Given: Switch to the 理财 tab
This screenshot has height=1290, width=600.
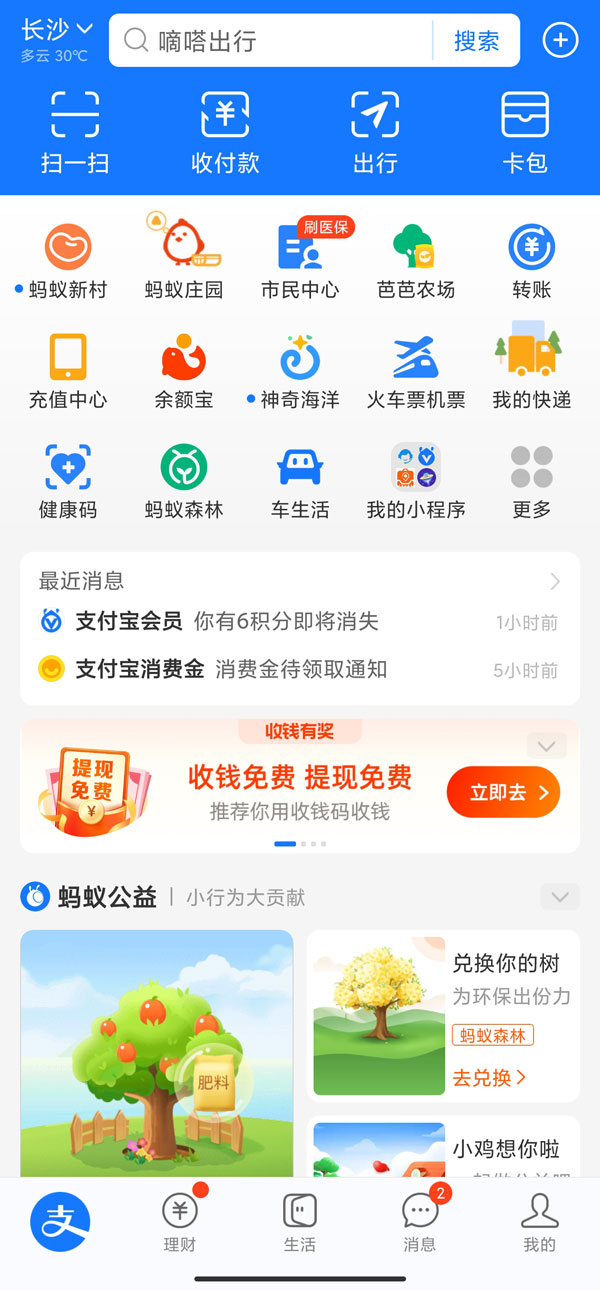Looking at the screenshot, I should (180, 1221).
